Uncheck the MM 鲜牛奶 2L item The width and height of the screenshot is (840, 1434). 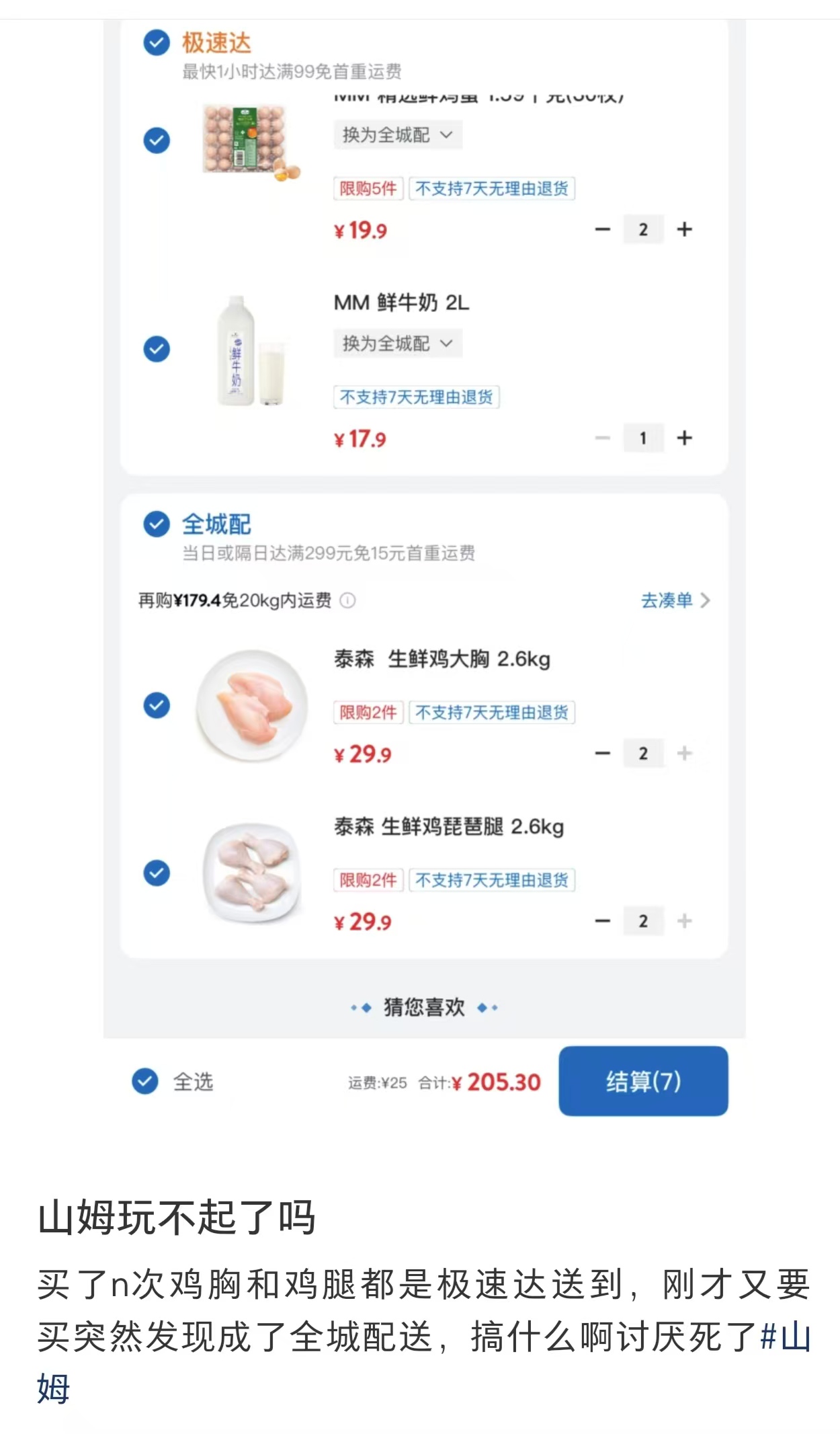(155, 348)
